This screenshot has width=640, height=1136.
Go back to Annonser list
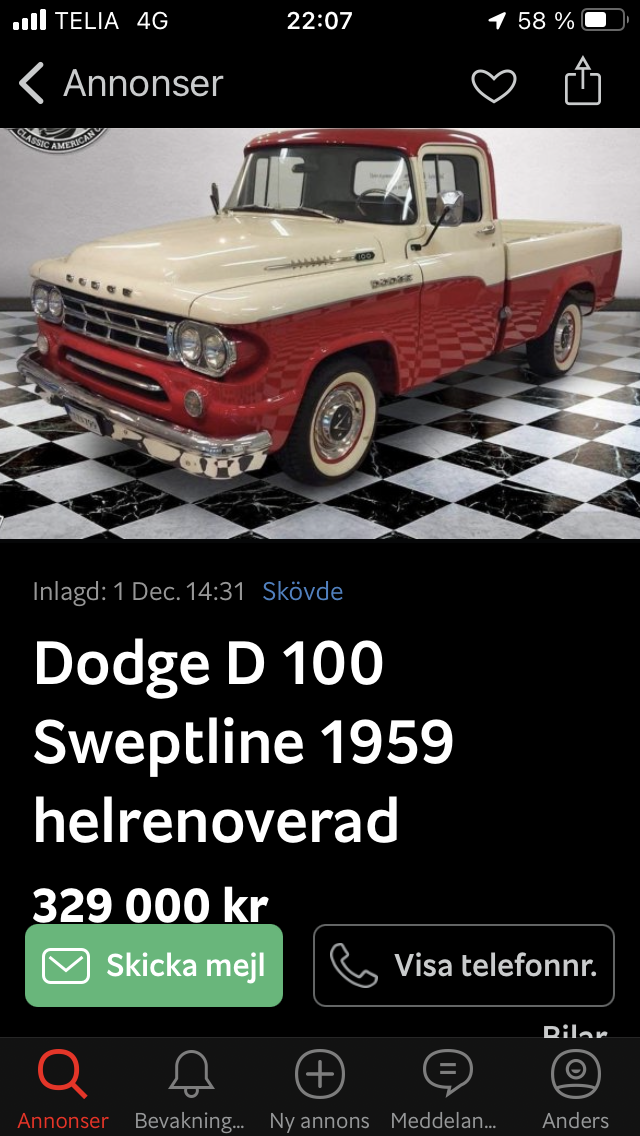click(120, 84)
